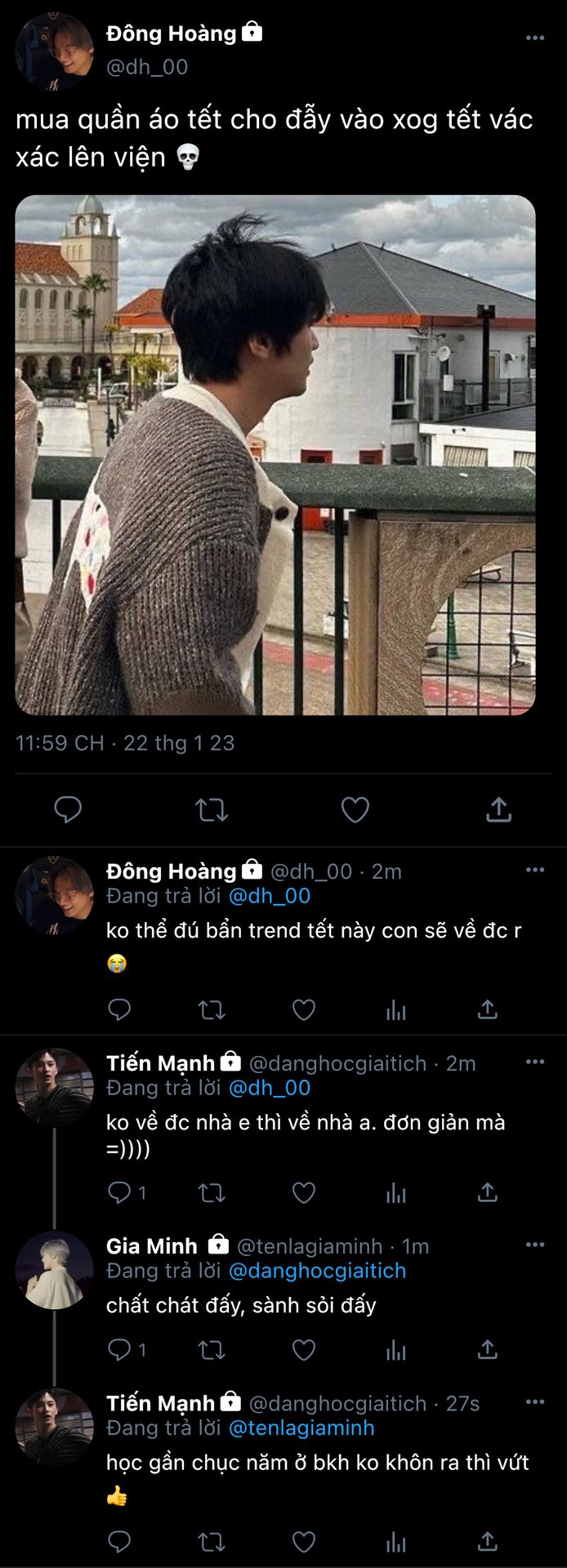Reply to the main tweet
This screenshot has height=1568, width=567.
(x=68, y=809)
